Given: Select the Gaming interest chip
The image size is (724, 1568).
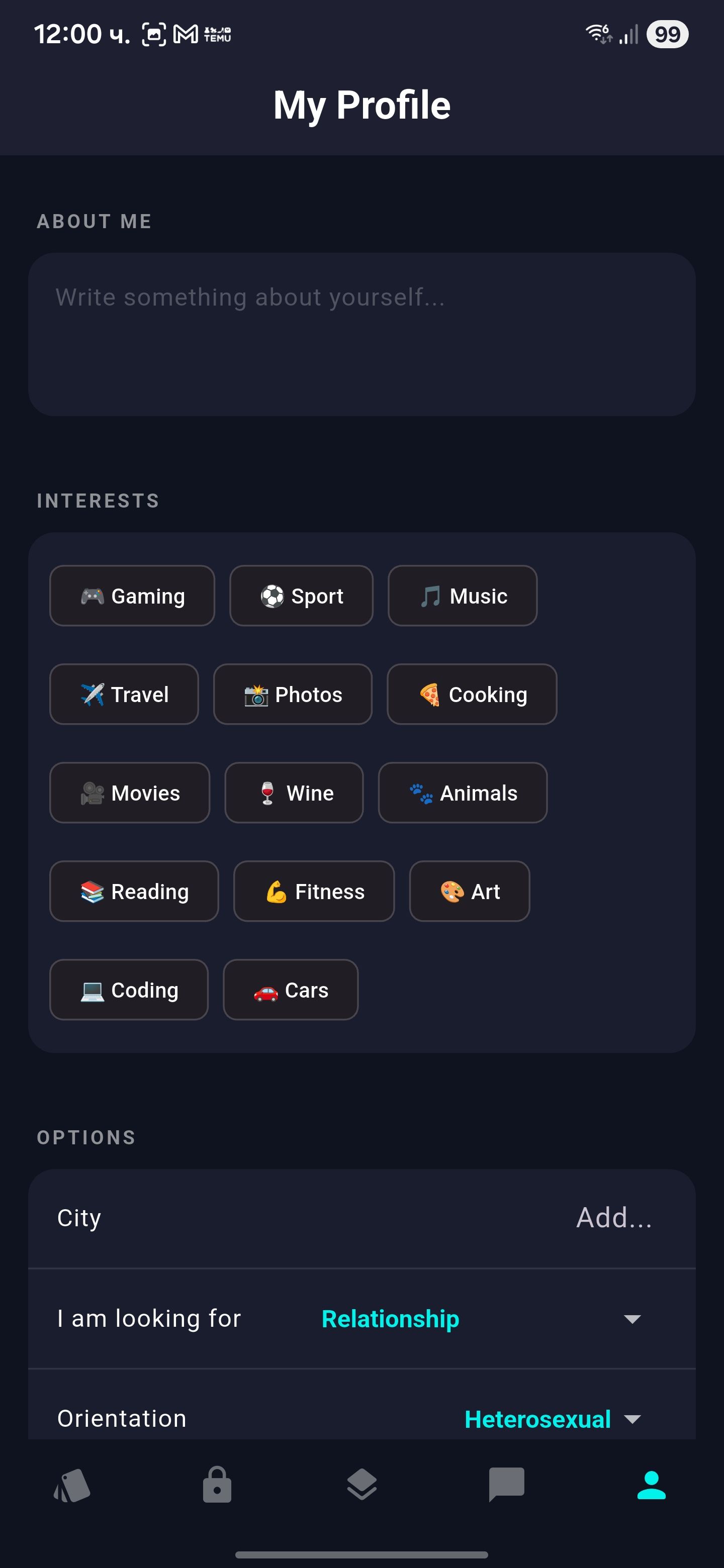Looking at the screenshot, I should (x=132, y=596).
